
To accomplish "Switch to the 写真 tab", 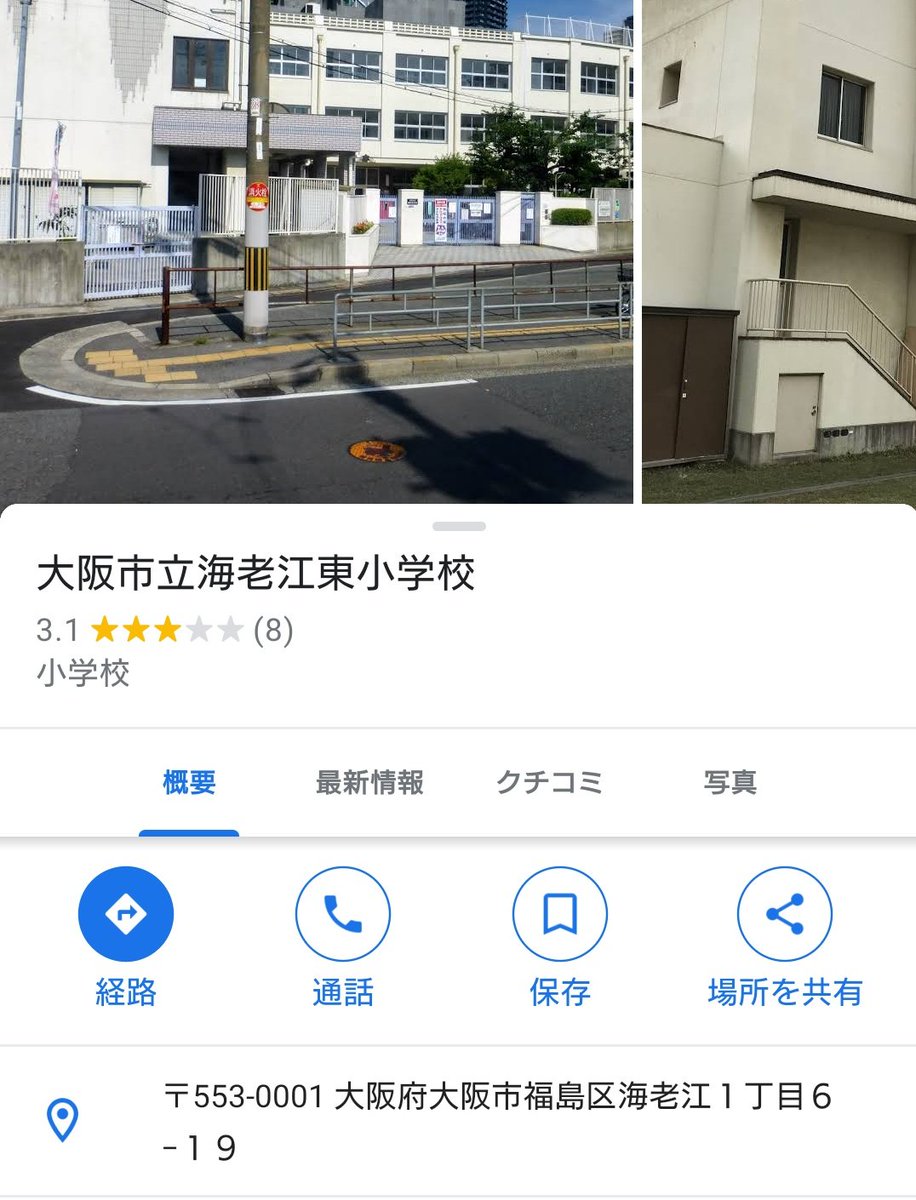I will [x=730, y=783].
